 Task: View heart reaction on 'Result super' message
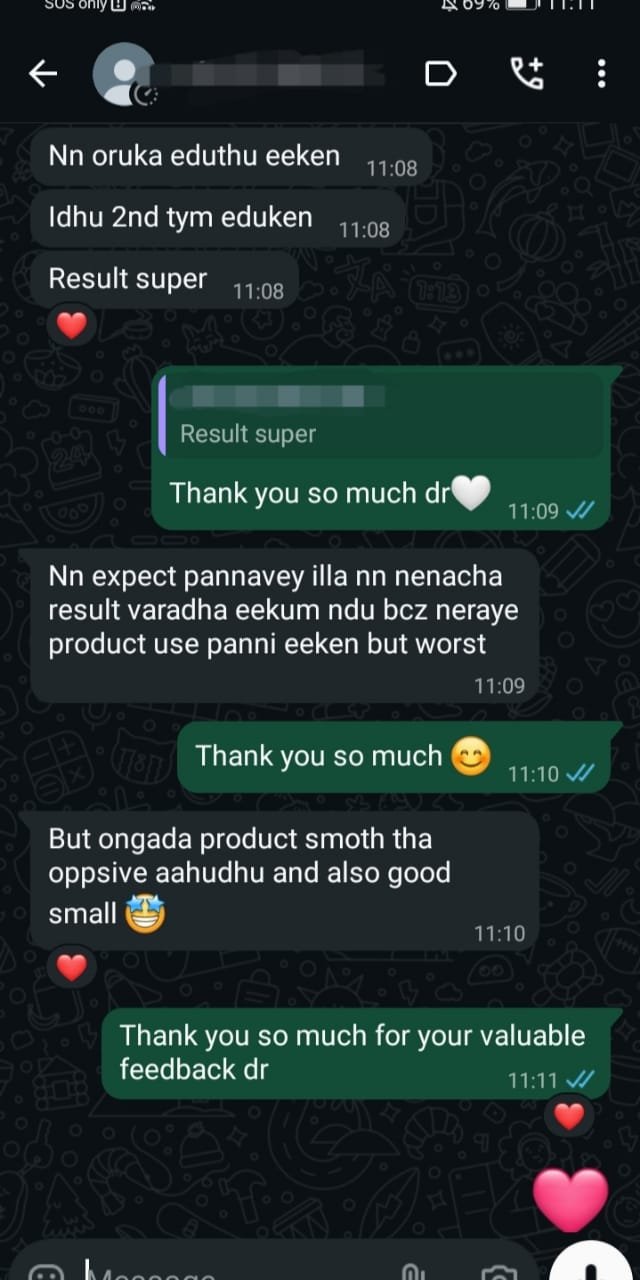point(71,325)
